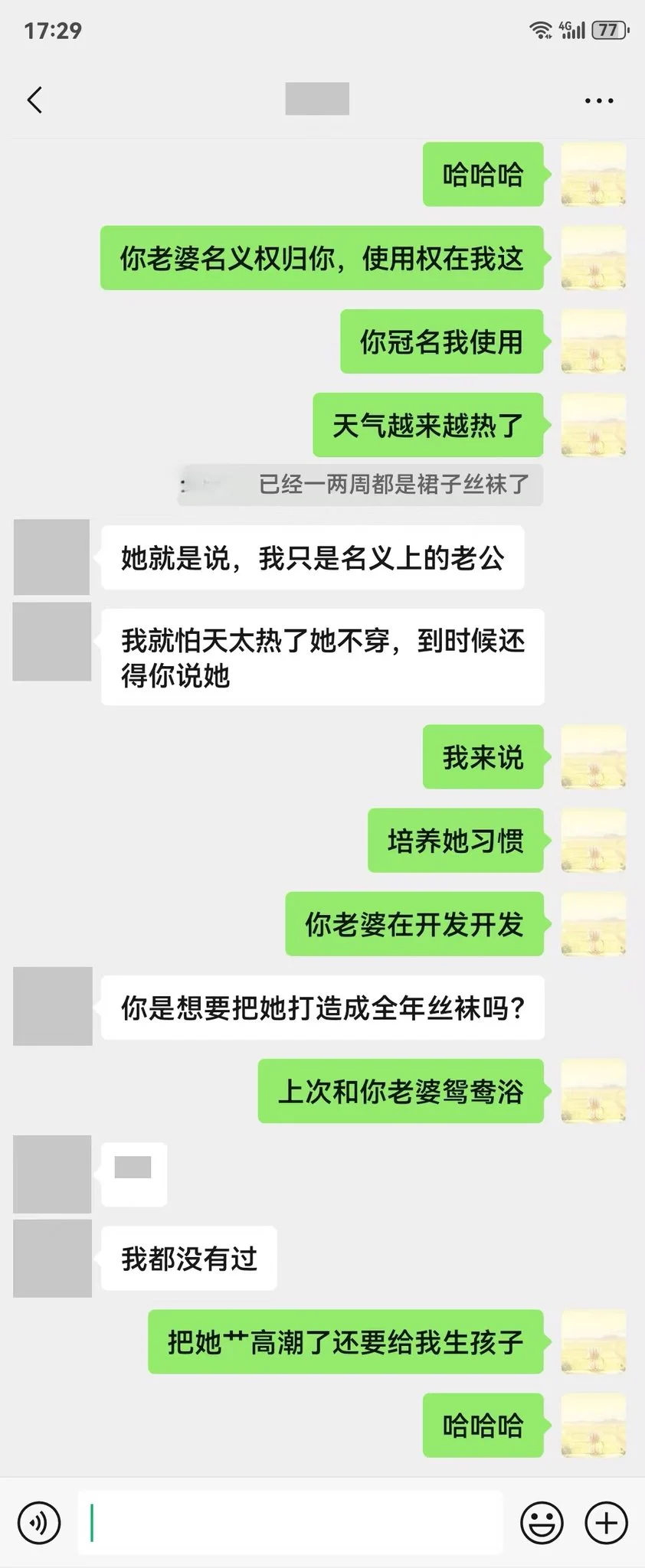
Task: Open the plus attachment menu
Action: pos(606,1523)
